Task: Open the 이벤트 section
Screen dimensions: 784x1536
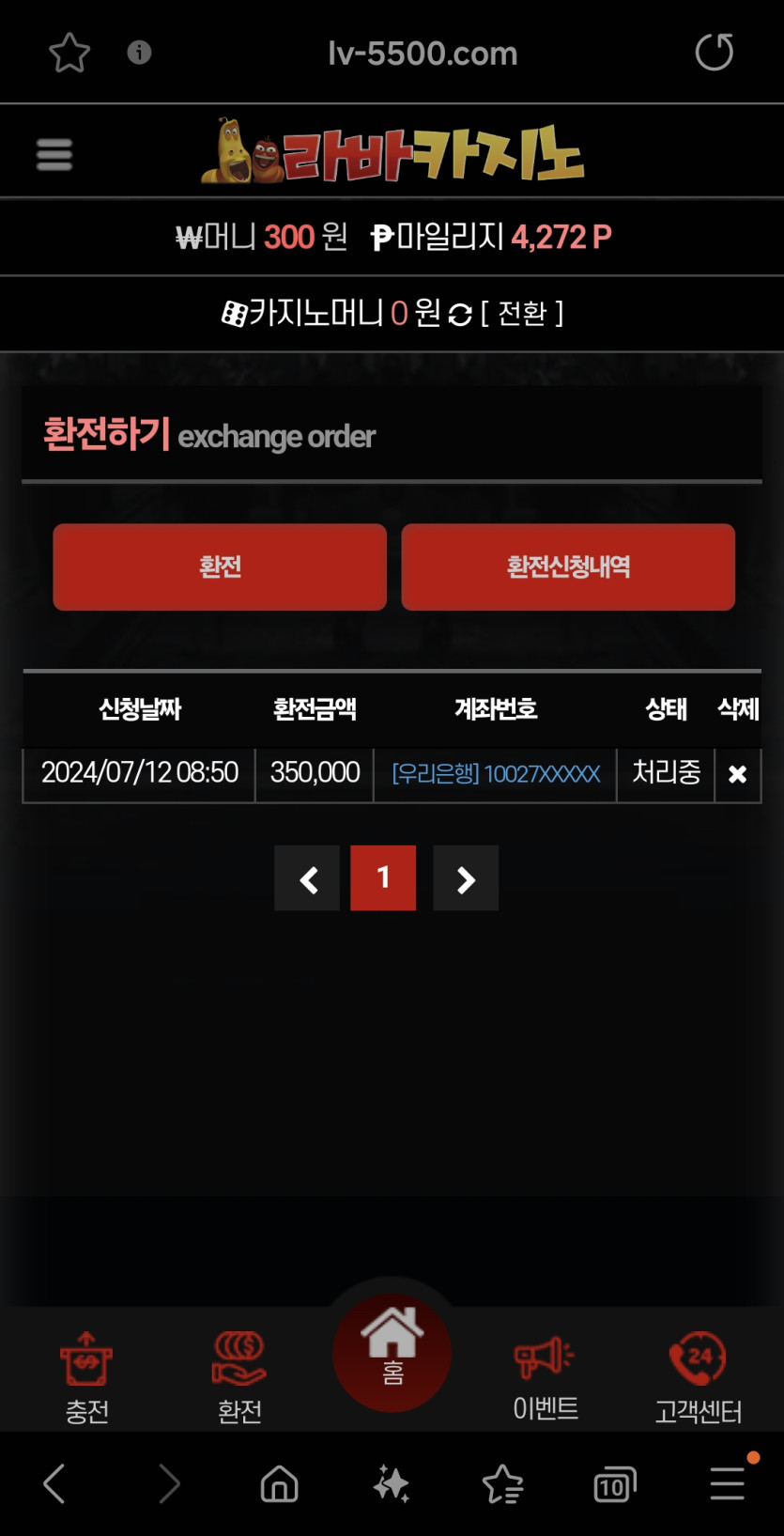Action: pyautogui.click(x=545, y=1376)
